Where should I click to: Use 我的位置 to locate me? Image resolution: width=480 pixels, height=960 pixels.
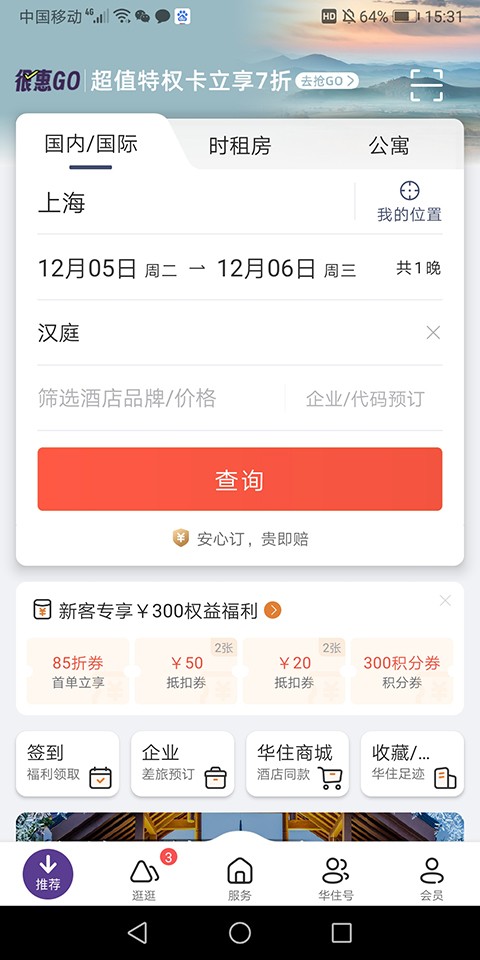point(410,201)
